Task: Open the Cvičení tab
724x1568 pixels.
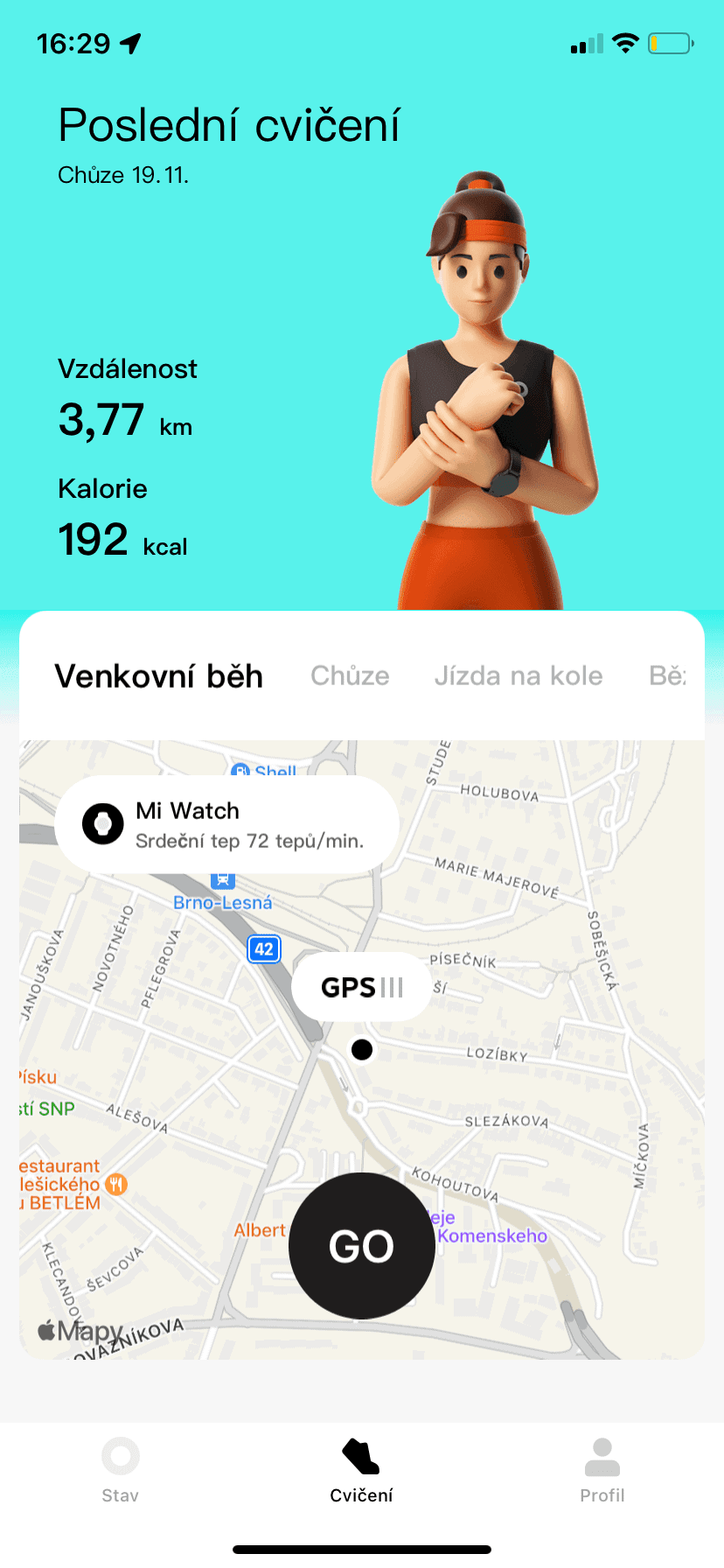Action: [x=361, y=1471]
